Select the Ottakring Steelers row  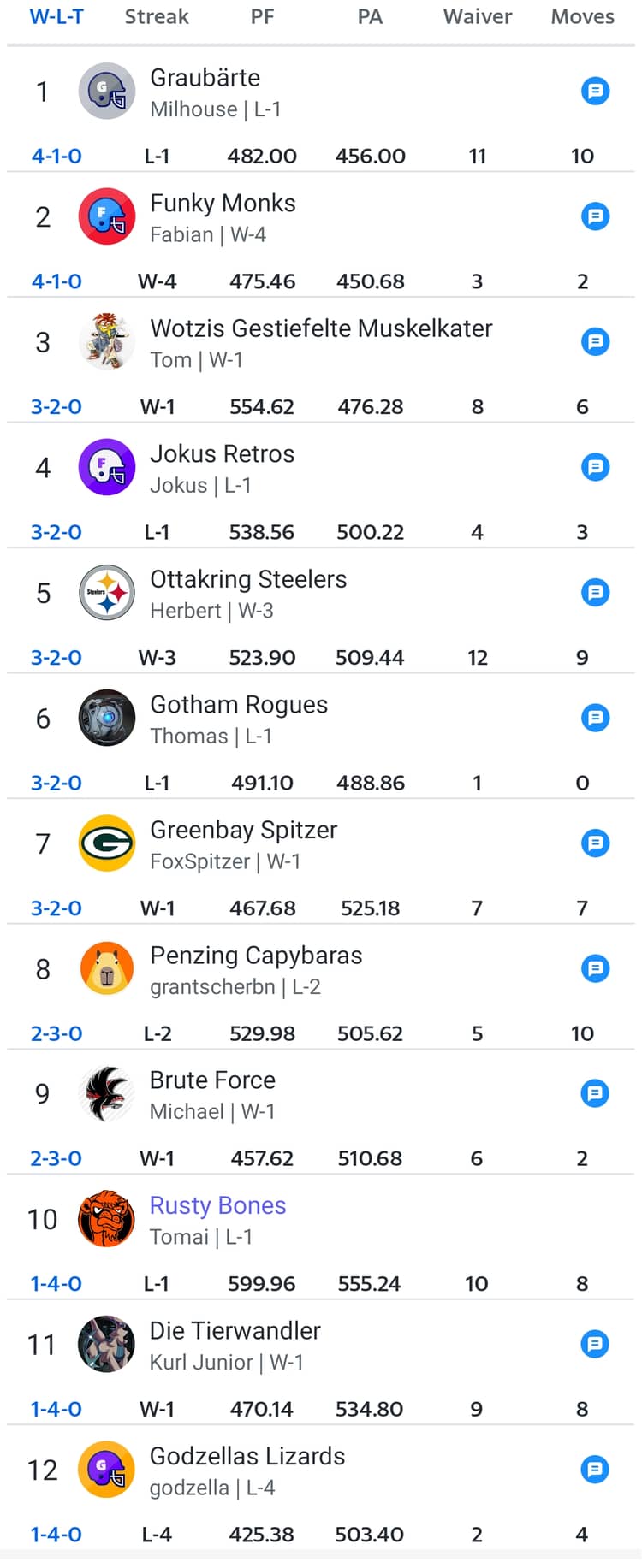click(248, 579)
